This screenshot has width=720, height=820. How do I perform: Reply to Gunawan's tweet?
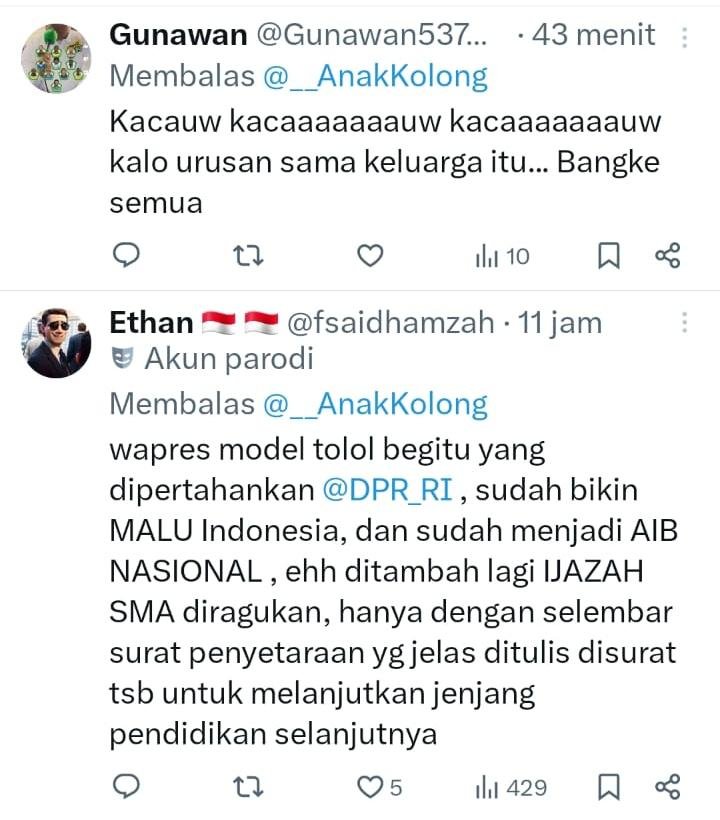pos(125,257)
